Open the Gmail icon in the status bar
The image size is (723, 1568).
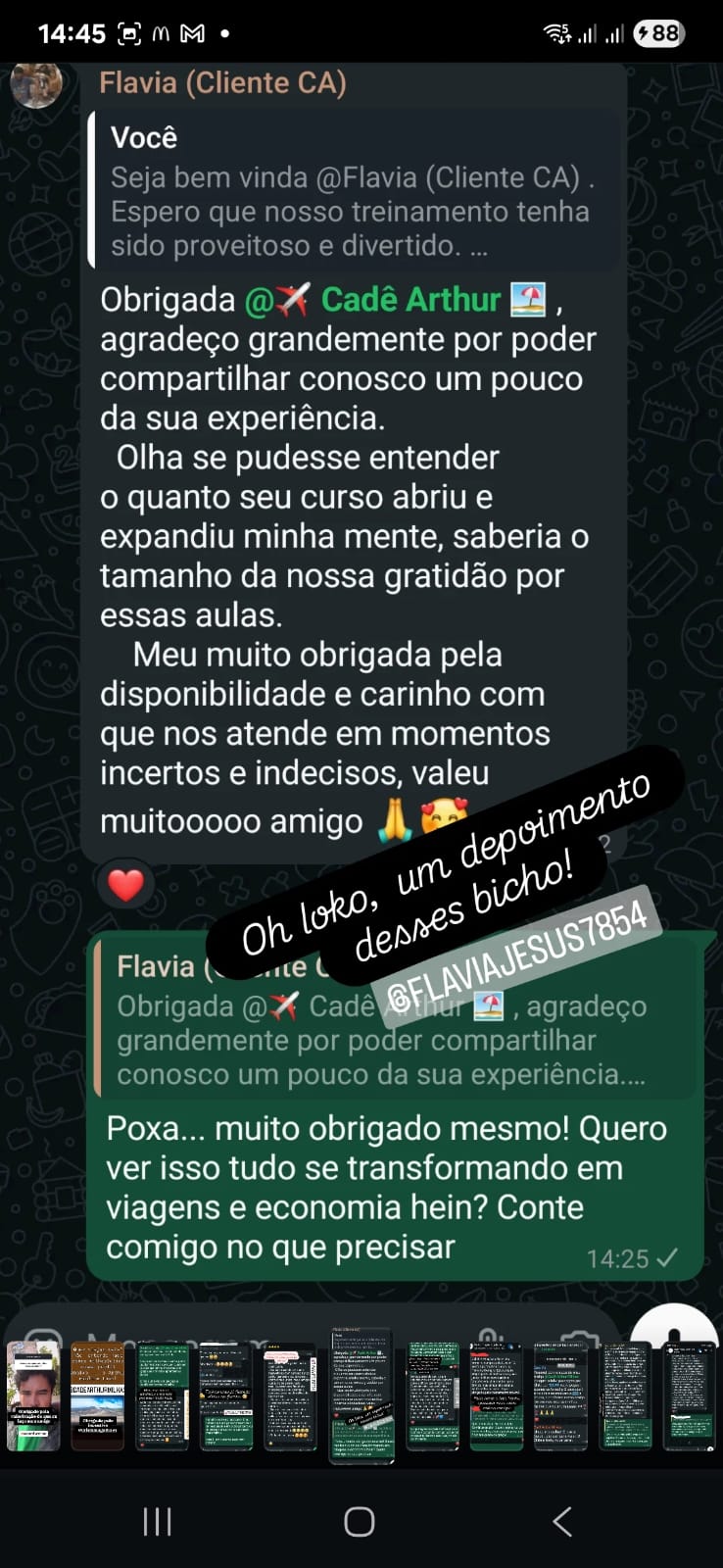(x=192, y=32)
